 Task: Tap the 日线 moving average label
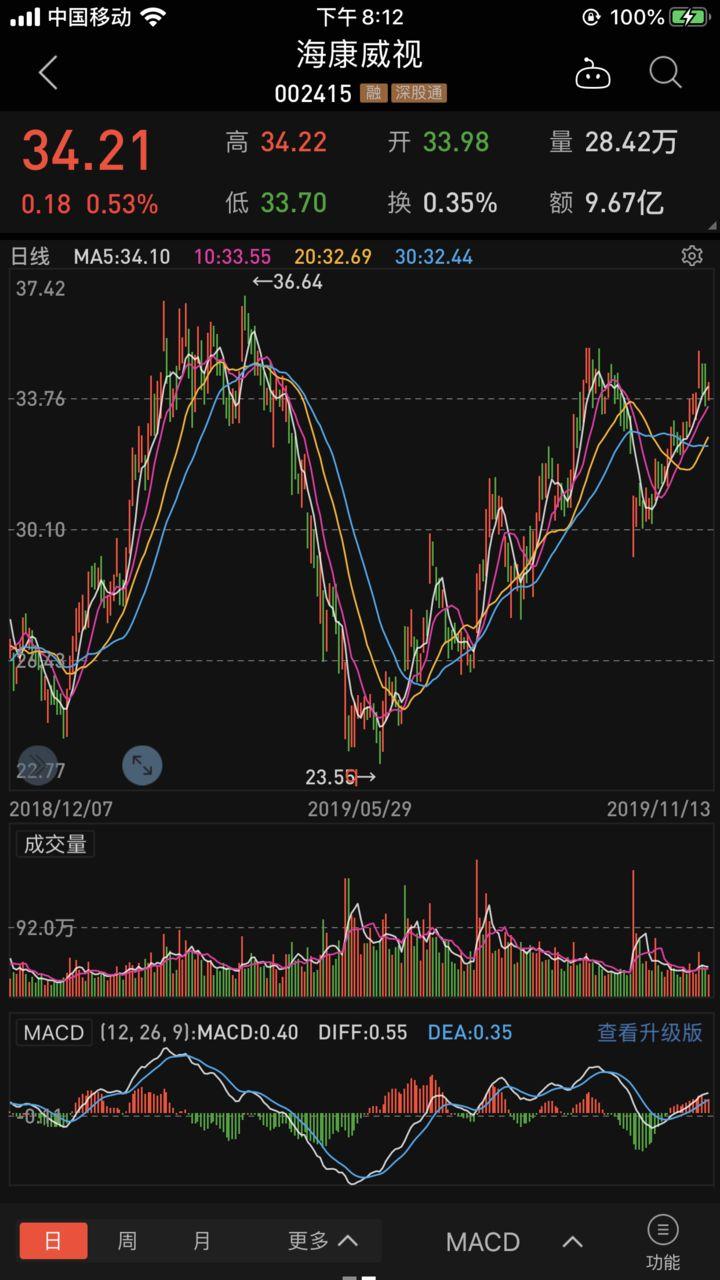(x=30, y=256)
